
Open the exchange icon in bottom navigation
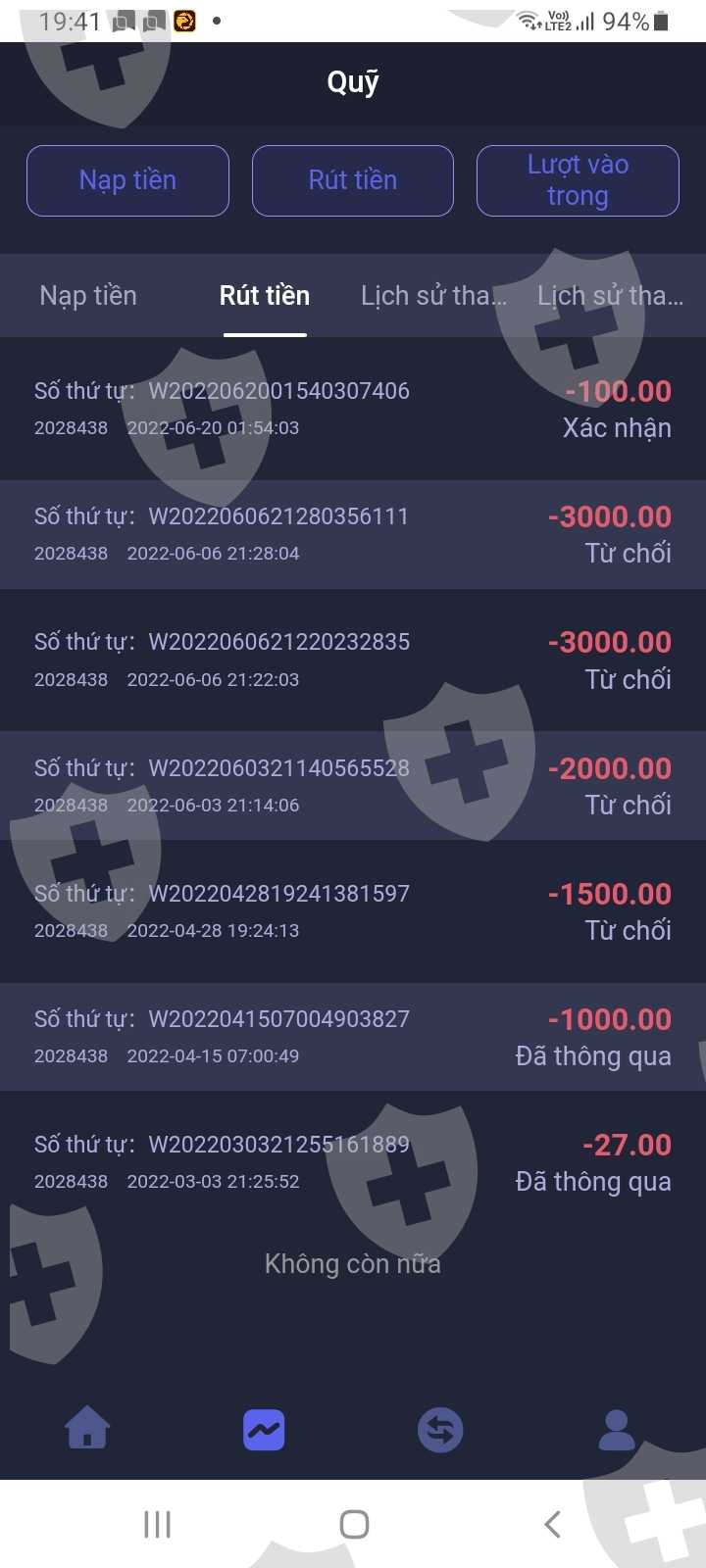point(440,1430)
